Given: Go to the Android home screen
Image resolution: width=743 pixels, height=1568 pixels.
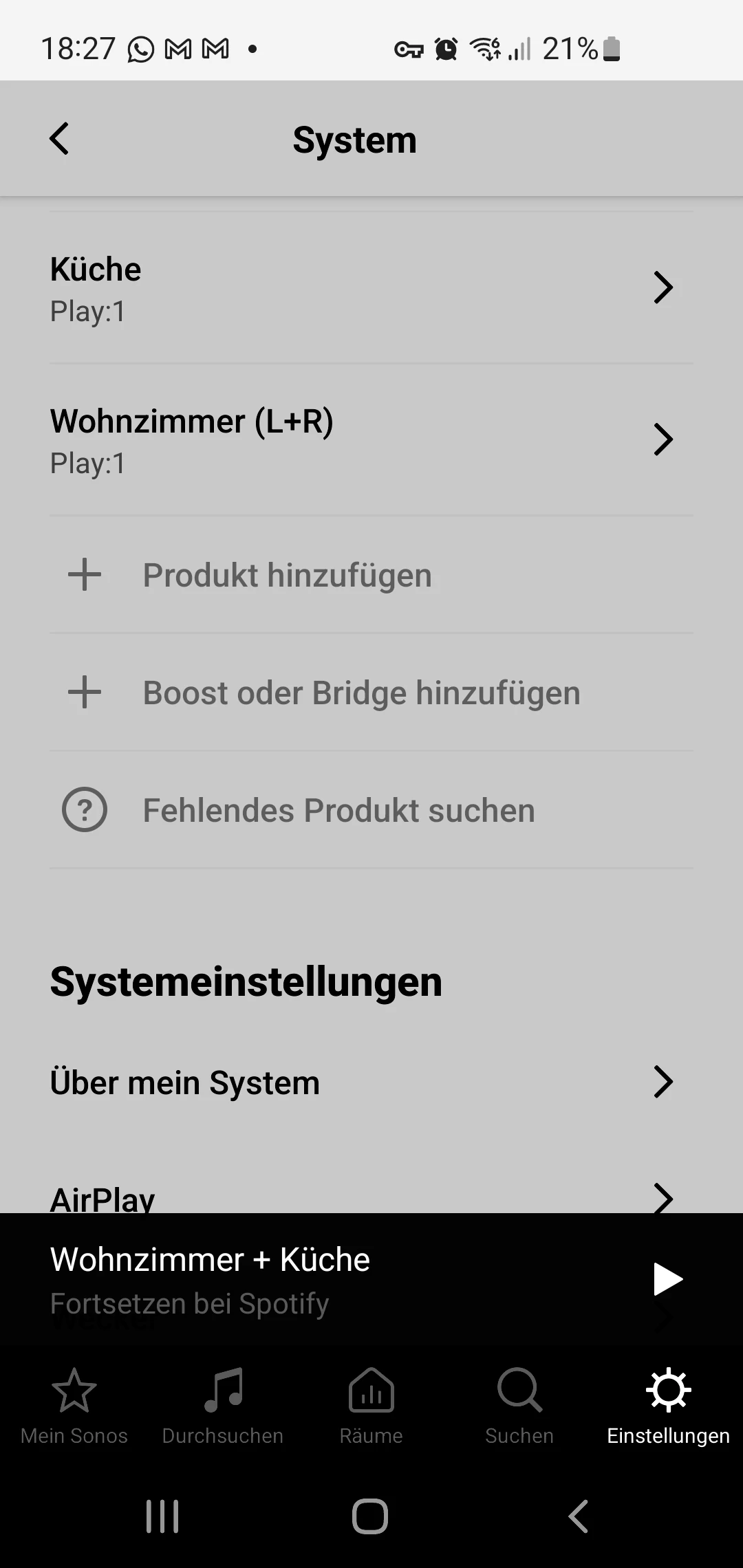Looking at the screenshot, I should click(x=370, y=1516).
